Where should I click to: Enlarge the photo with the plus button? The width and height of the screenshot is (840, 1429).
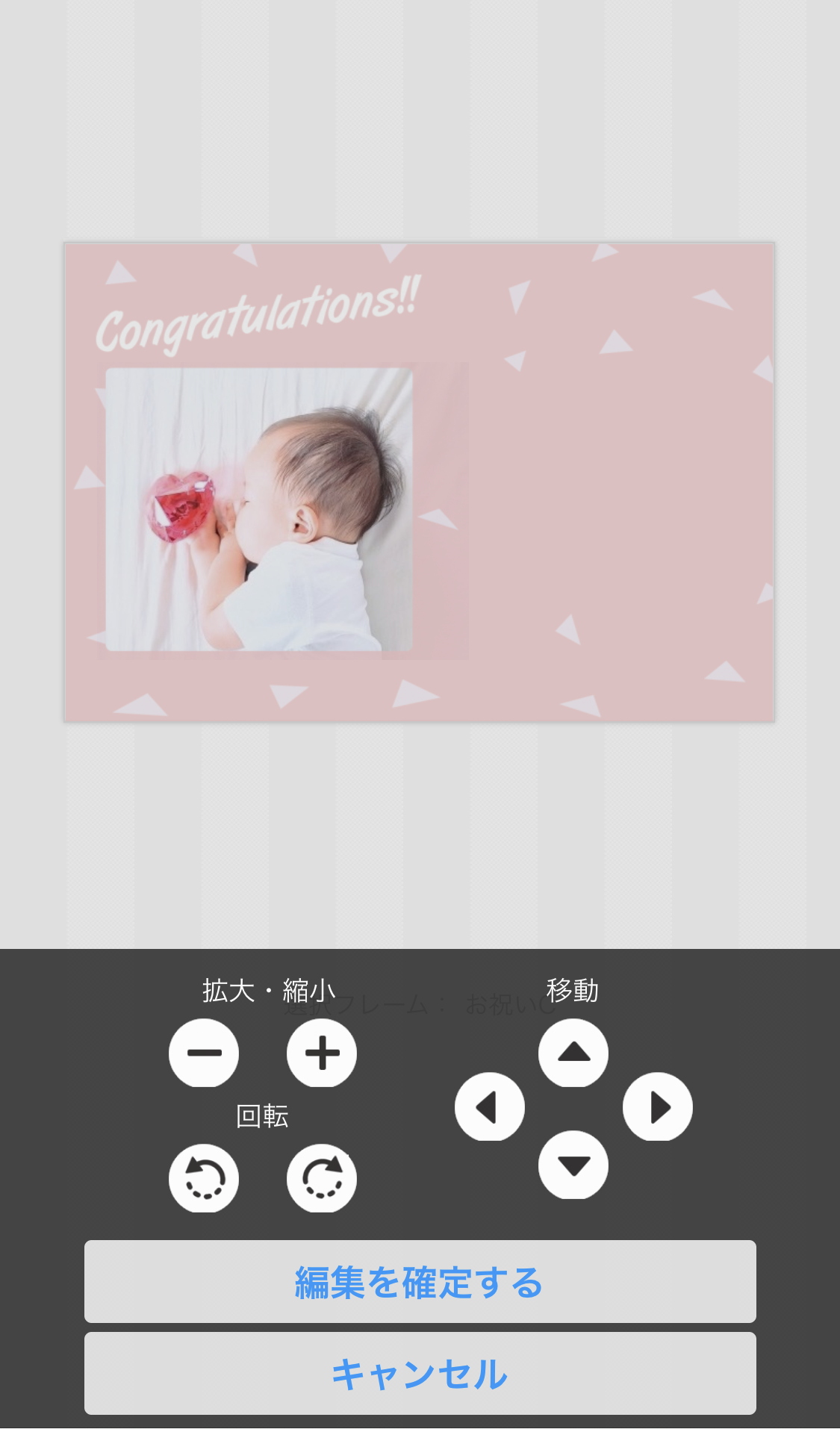(322, 1053)
